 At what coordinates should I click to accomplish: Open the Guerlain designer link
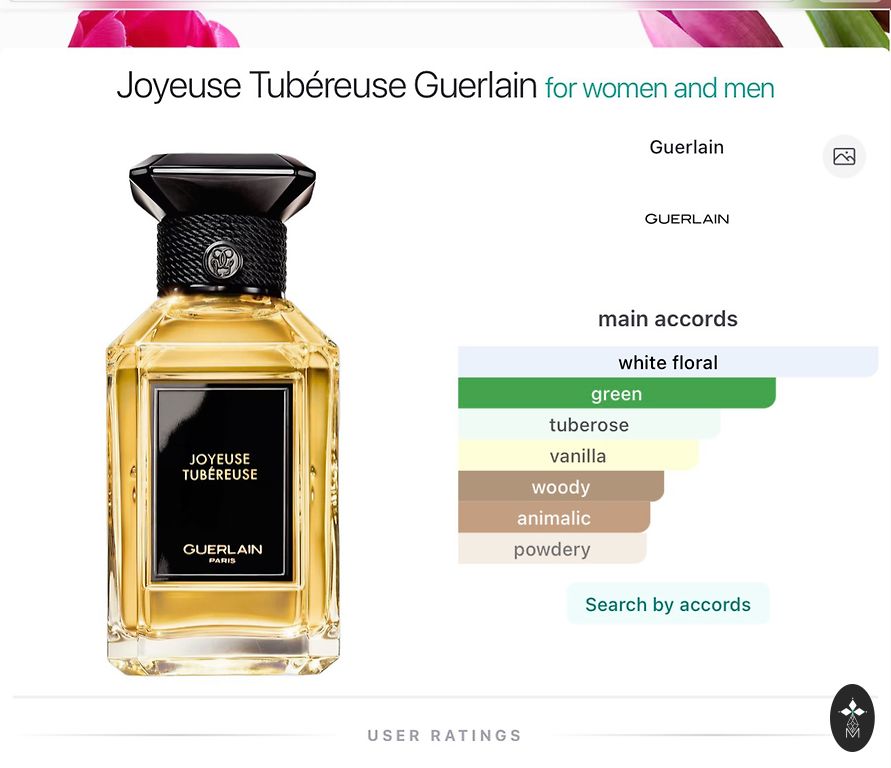tap(686, 147)
